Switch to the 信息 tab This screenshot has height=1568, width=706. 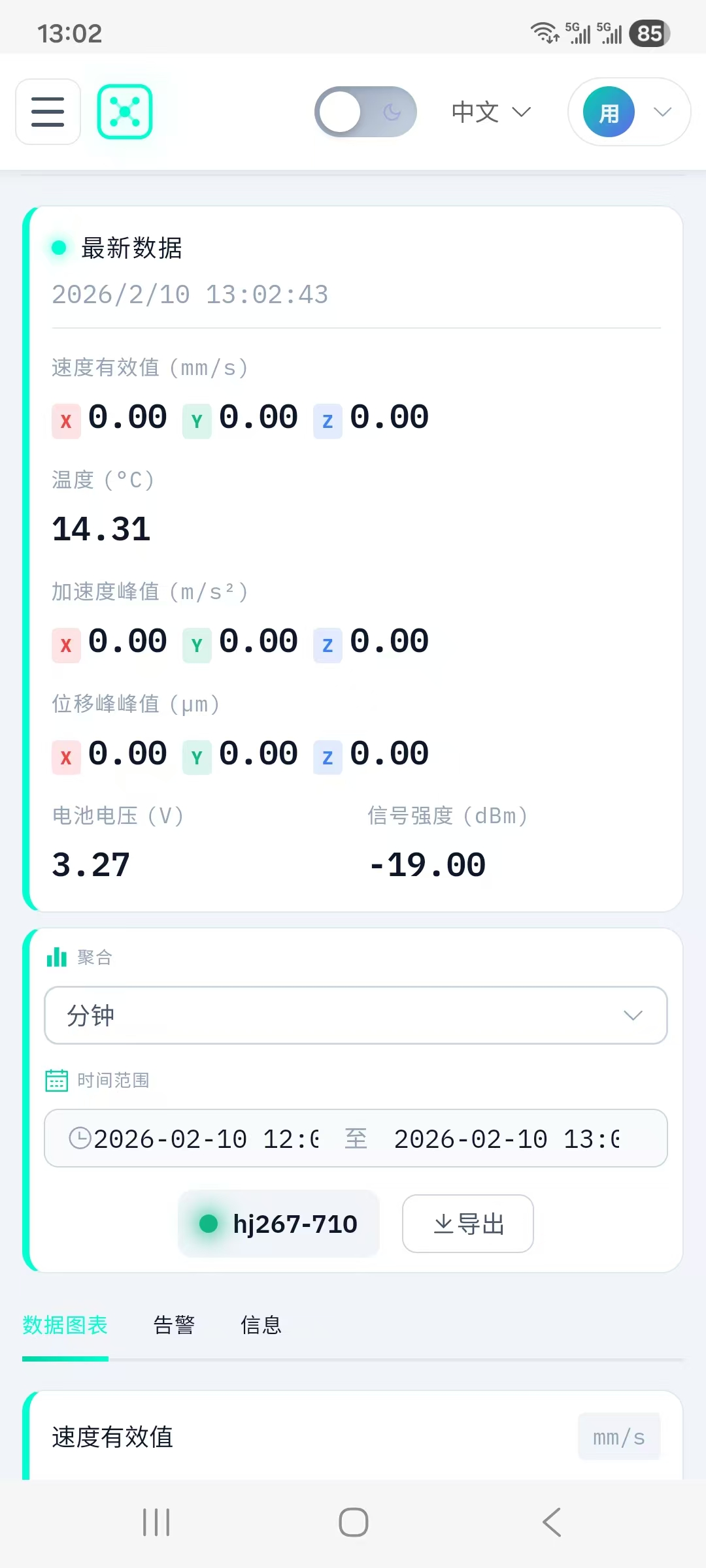click(x=260, y=1324)
